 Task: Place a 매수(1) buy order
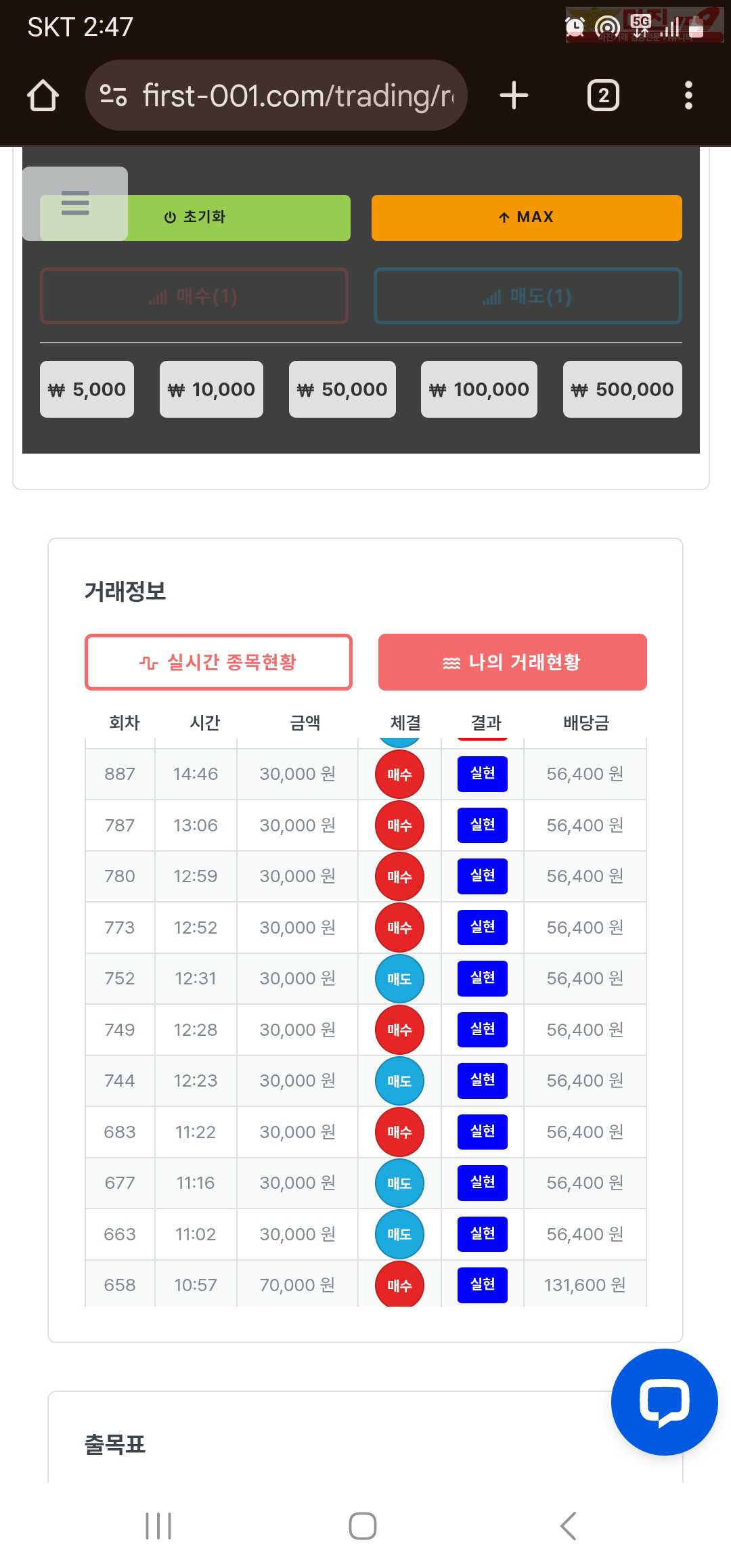tap(194, 296)
